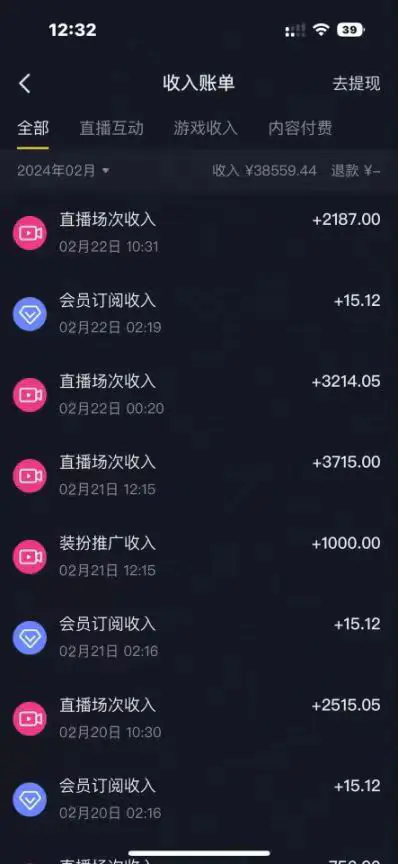The image size is (398, 864).
Task: Open 会员订阅收入 from 02月22日 02:19
Action: (199, 314)
